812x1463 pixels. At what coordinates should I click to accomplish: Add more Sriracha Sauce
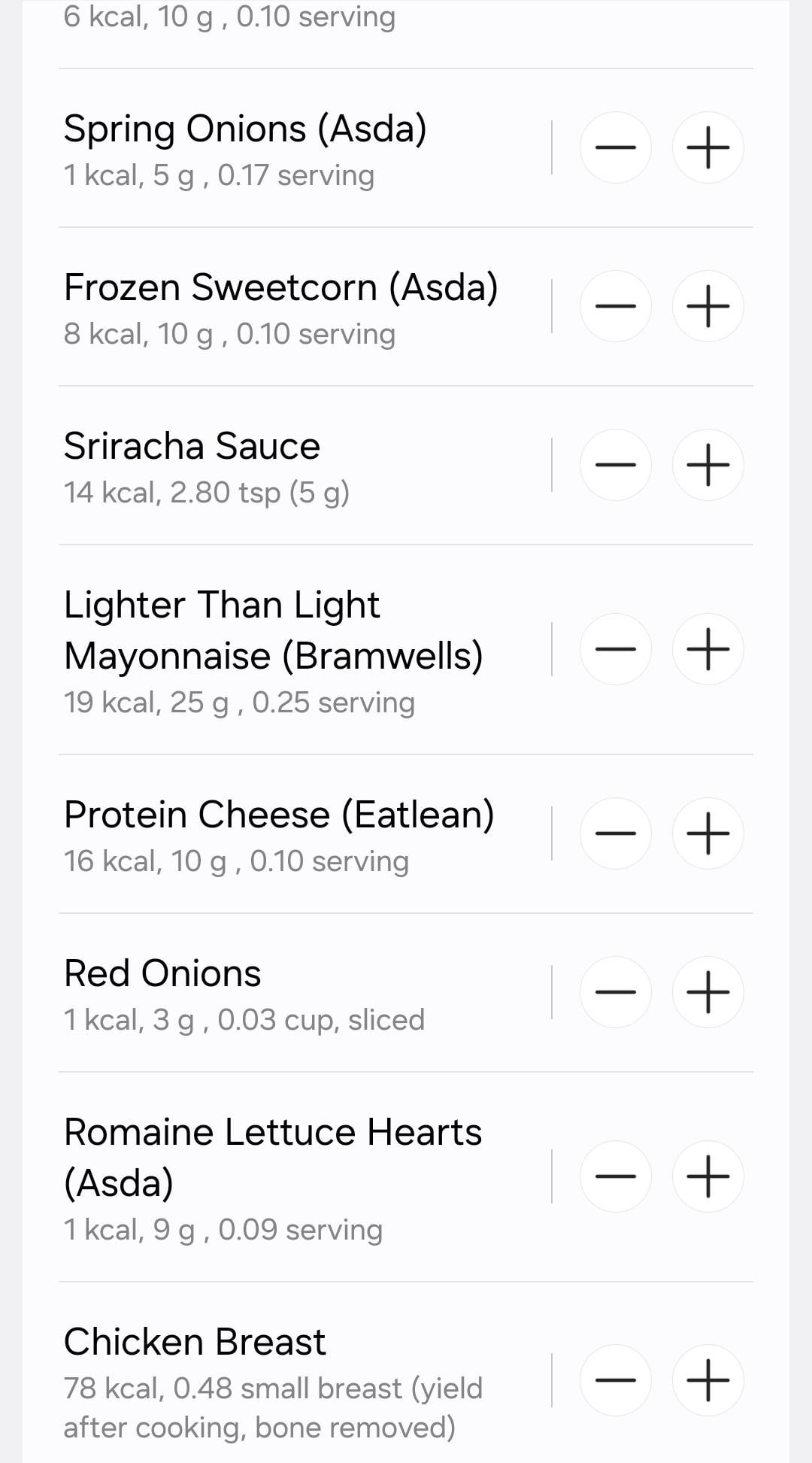tap(707, 465)
